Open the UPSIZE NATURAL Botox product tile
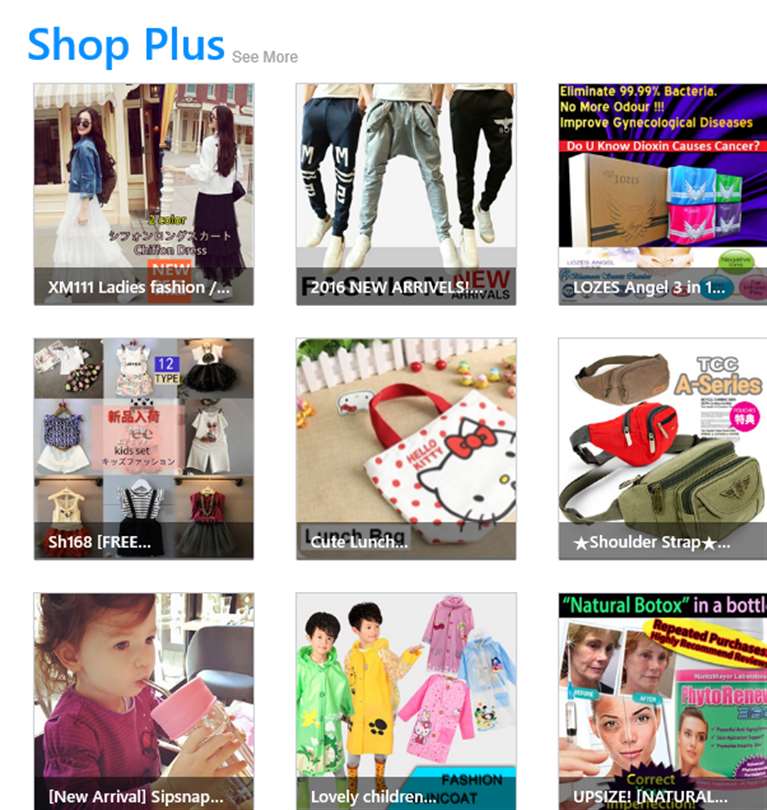This screenshot has width=767, height=810. [662, 700]
